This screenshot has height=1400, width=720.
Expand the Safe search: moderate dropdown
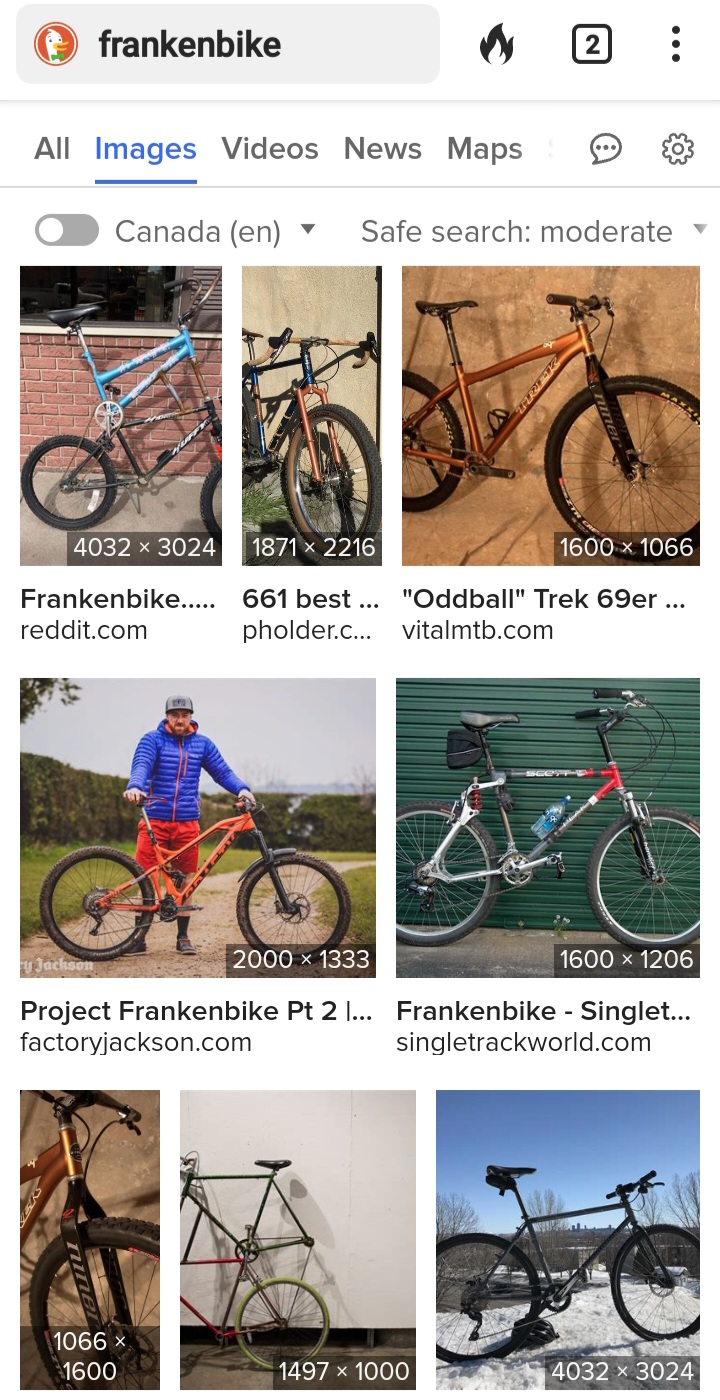(534, 231)
